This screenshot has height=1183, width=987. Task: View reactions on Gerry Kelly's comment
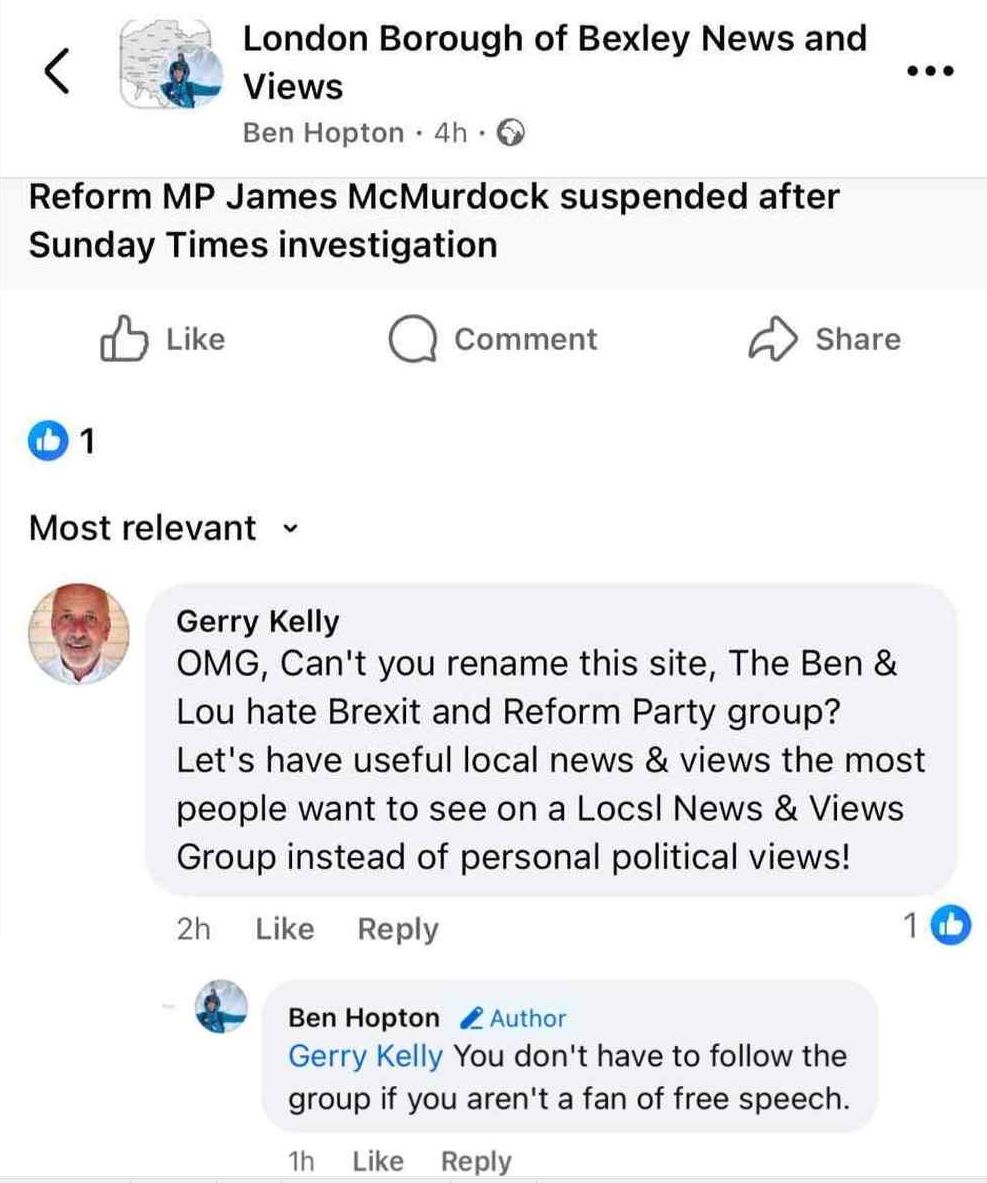click(937, 928)
